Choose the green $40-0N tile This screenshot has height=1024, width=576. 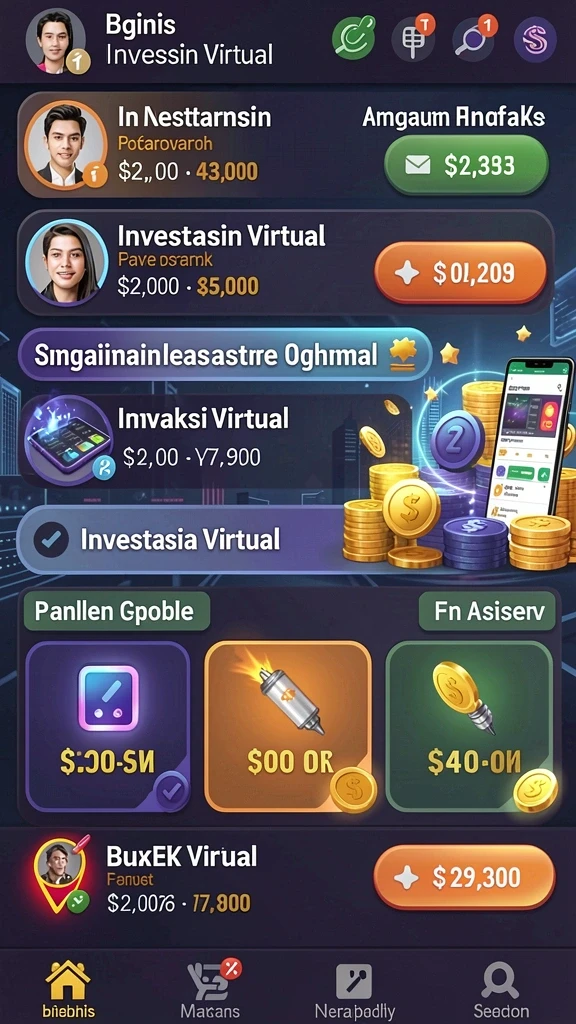pos(470,726)
